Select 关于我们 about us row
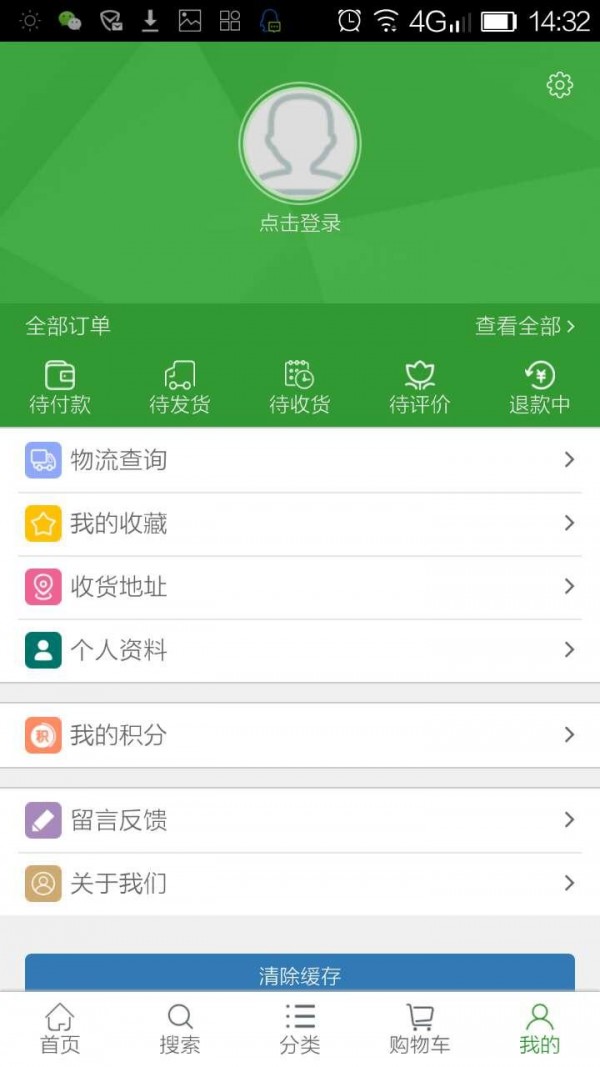This screenshot has height=1067, width=600. (300, 884)
